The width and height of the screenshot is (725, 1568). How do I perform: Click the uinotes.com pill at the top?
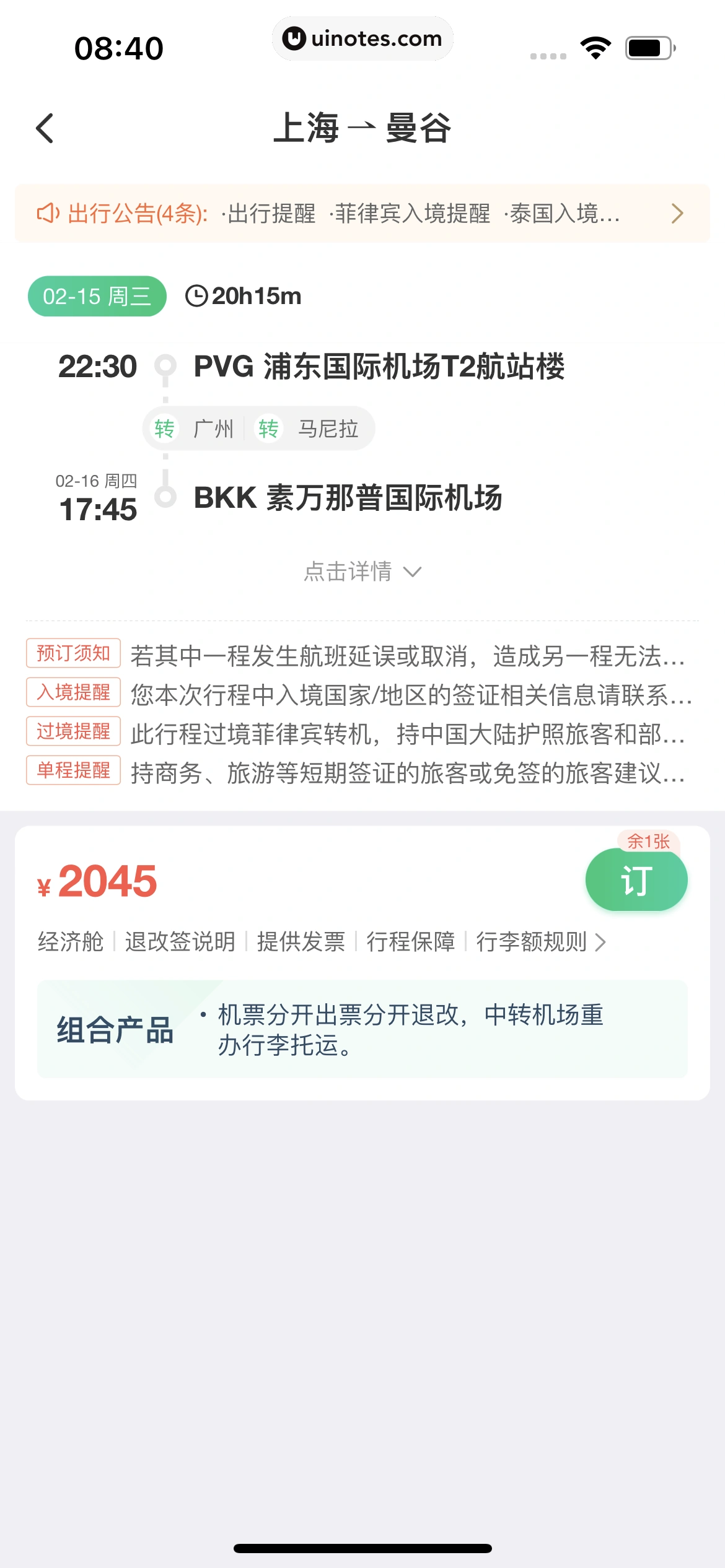(362, 38)
